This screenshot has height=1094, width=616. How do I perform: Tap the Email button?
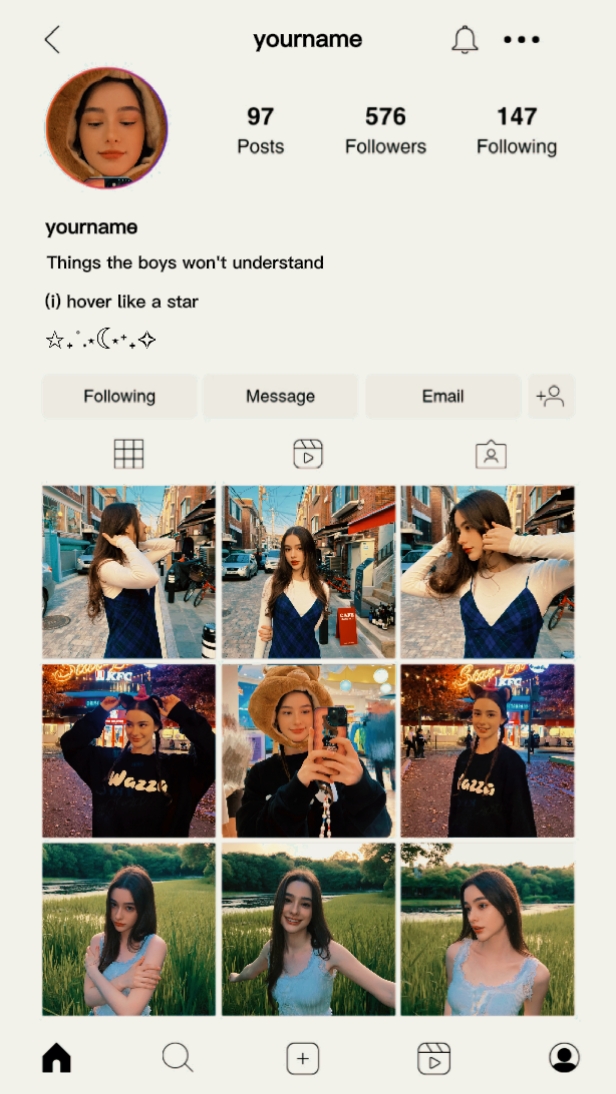443,396
